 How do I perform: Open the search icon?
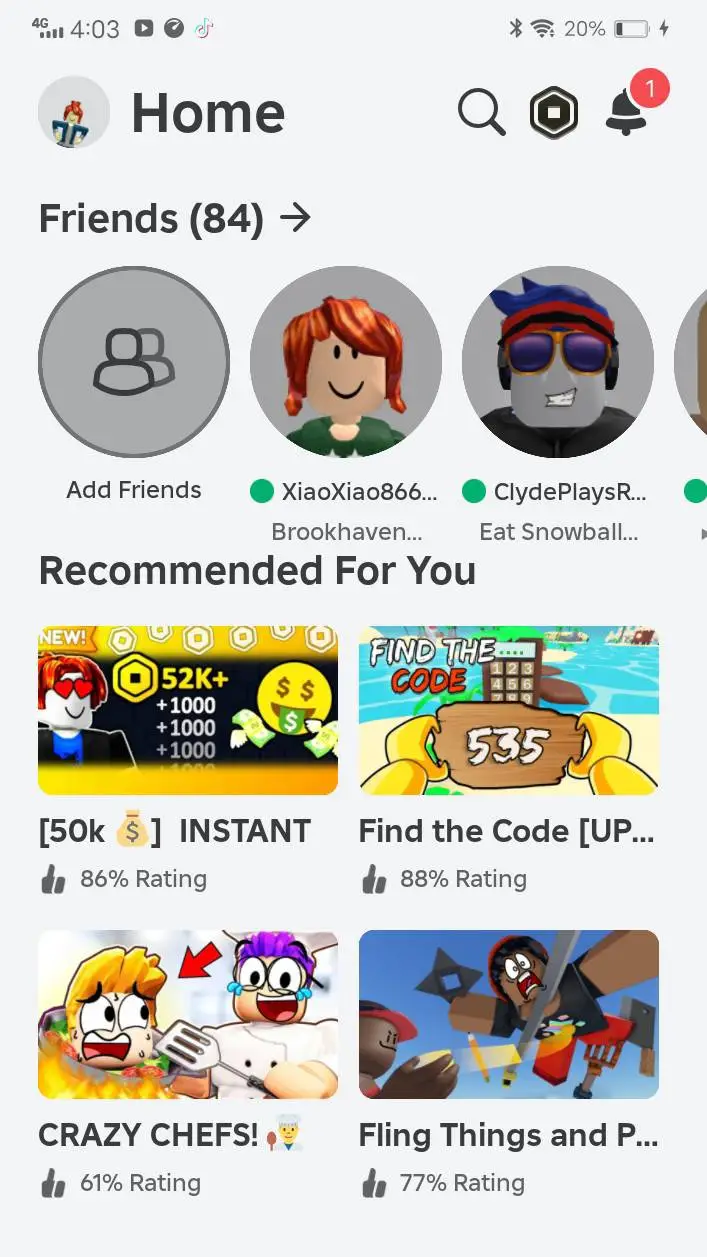click(x=481, y=113)
